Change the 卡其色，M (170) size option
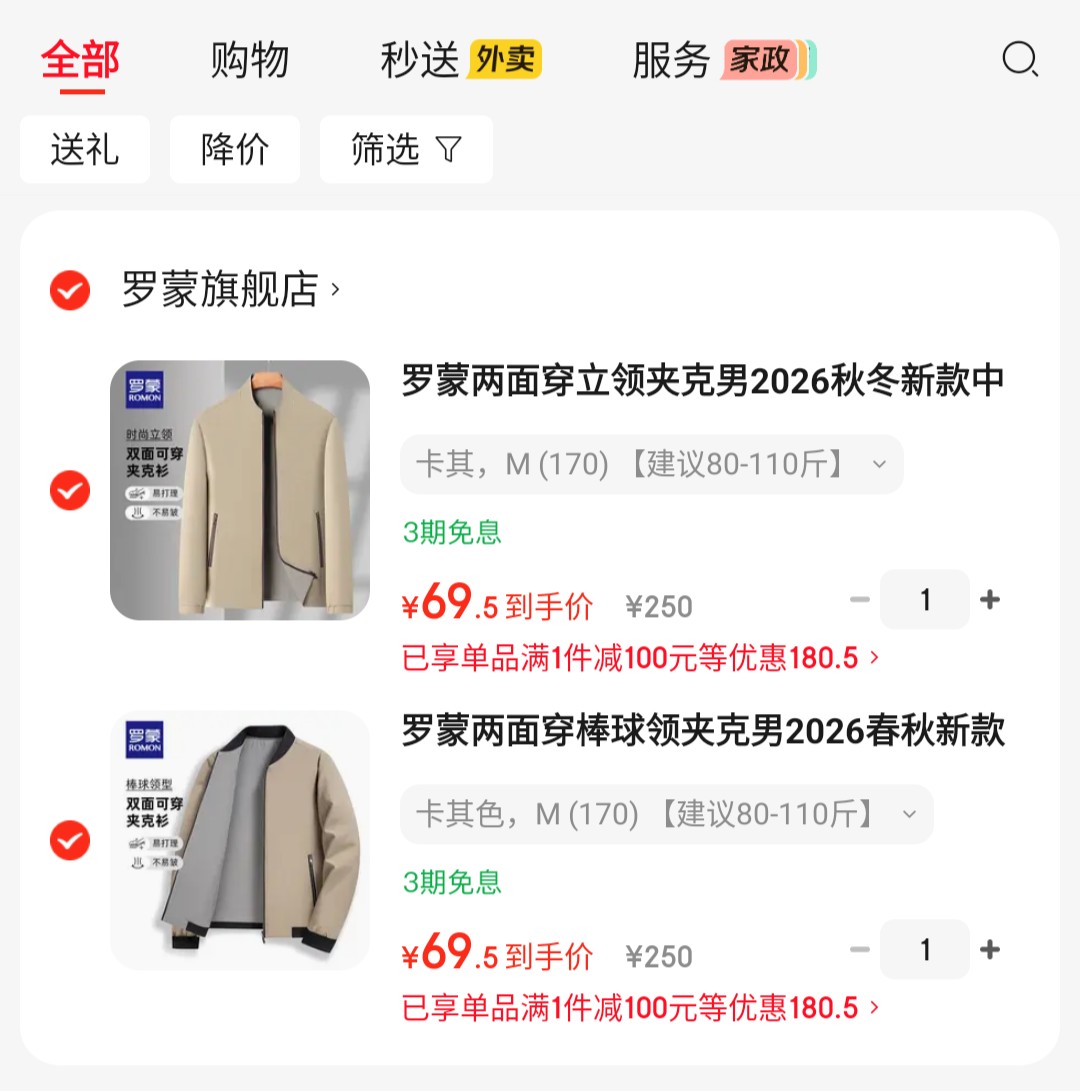Image resolution: width=1080 pixels, height=1091 pixels. 666,814
